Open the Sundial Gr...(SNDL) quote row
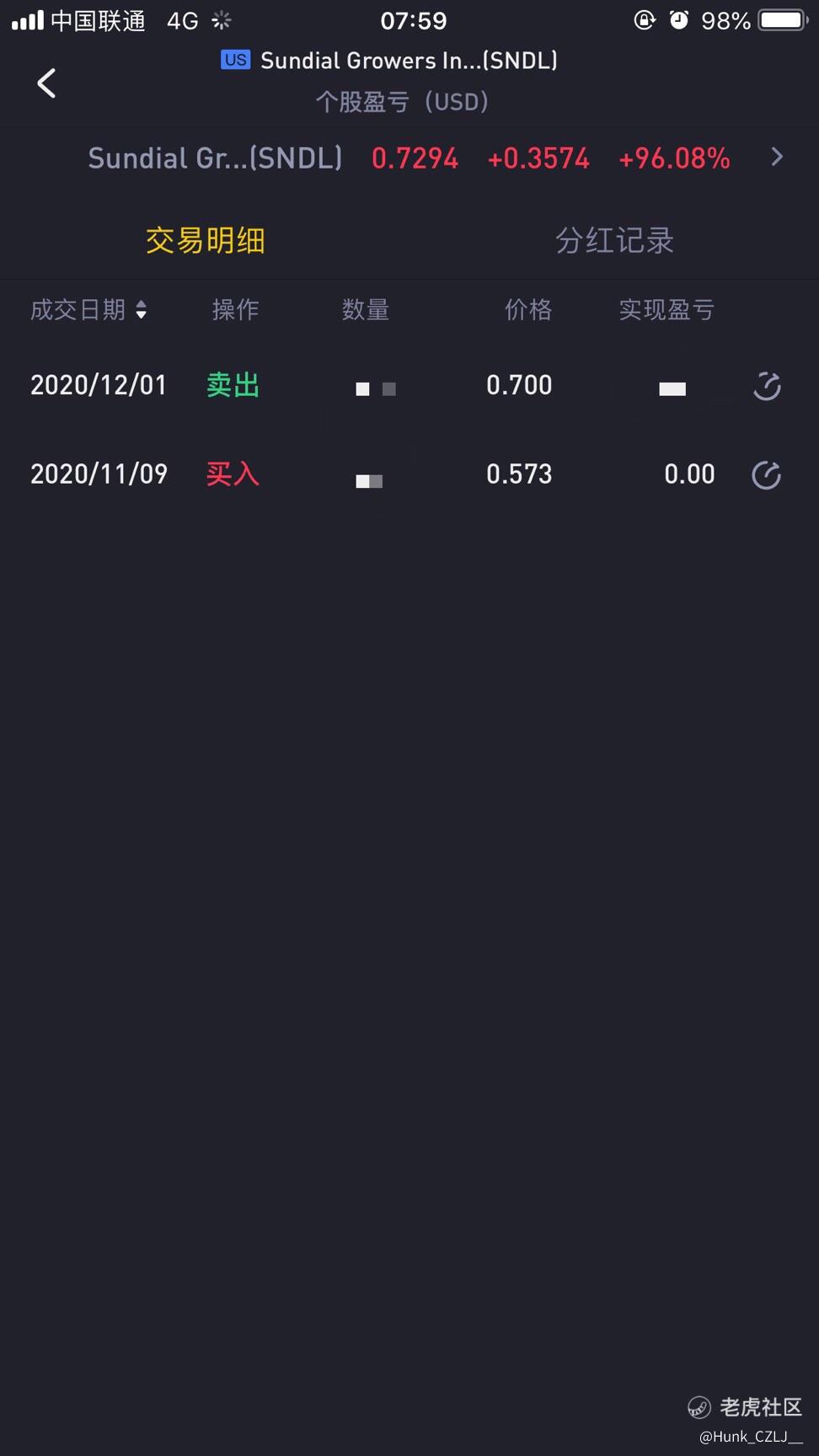 409,158
